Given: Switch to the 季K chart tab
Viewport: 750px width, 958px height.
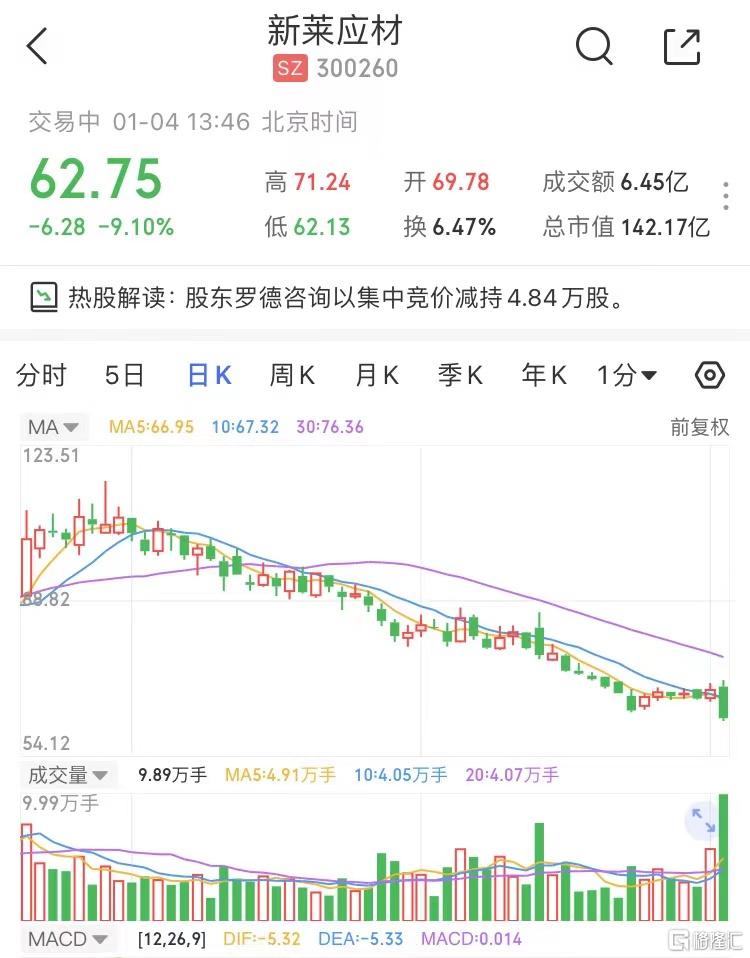Looking at the screenshot, I should (460, 376).
